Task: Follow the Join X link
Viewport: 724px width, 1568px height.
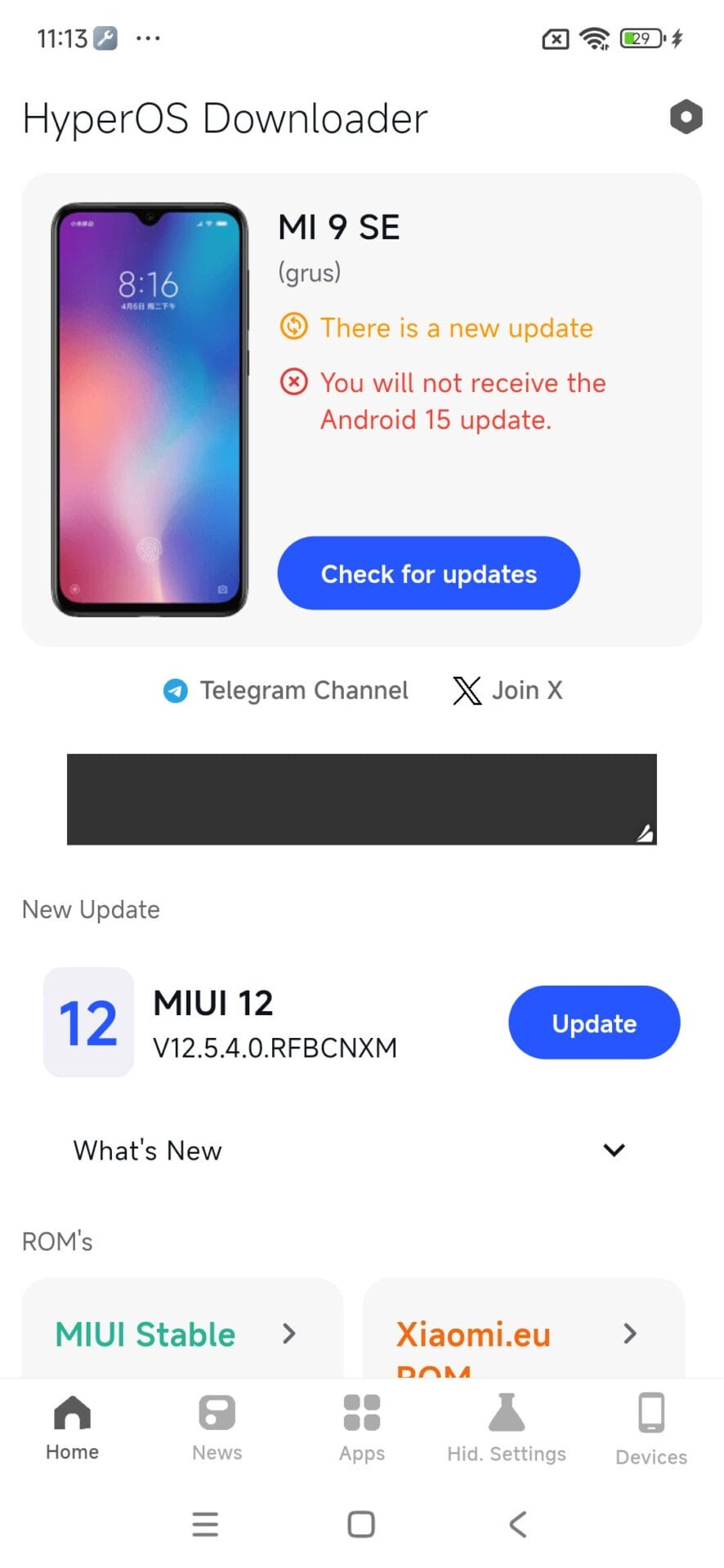Action: coord(508,690)
